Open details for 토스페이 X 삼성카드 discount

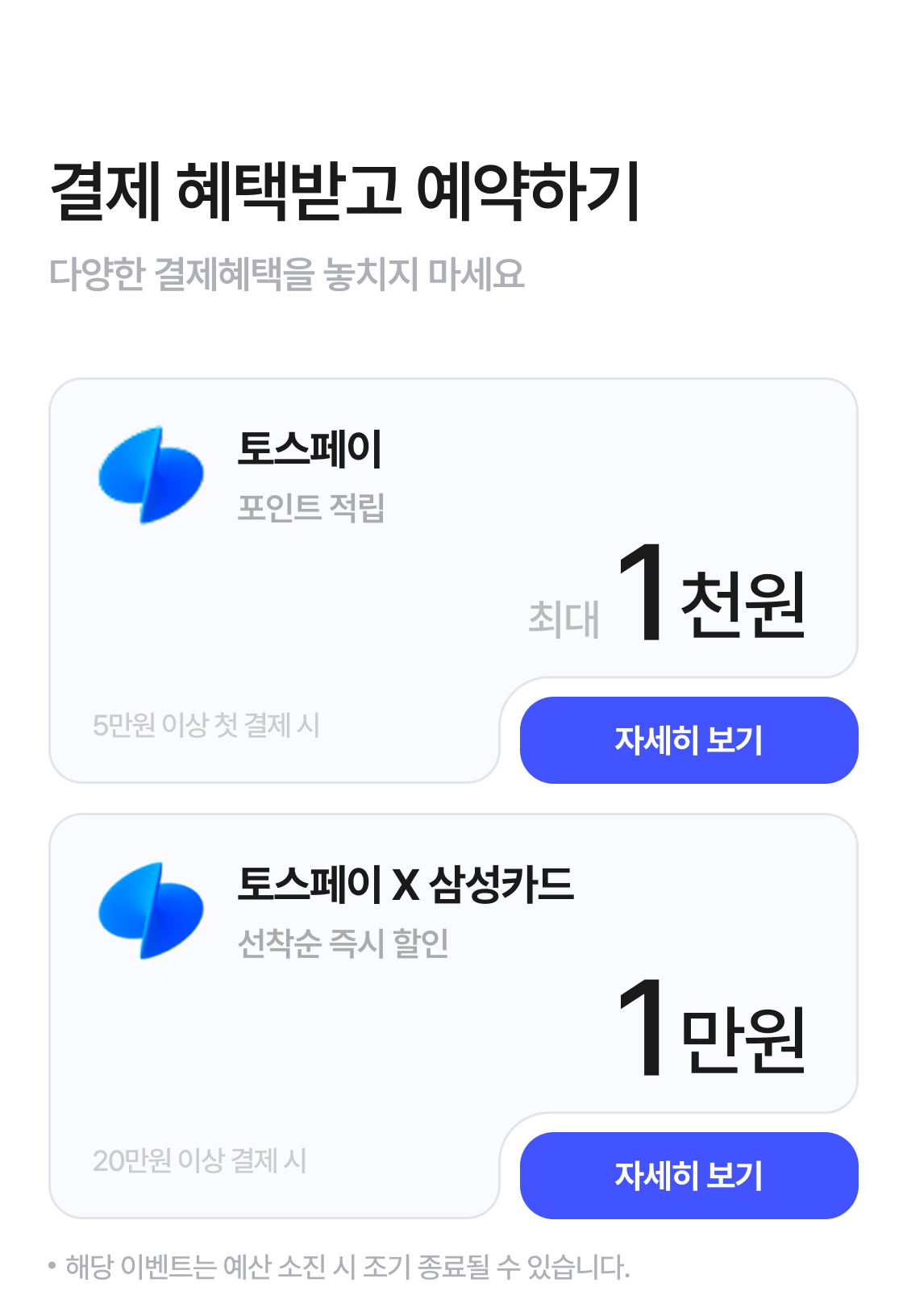coord(689,1175)
